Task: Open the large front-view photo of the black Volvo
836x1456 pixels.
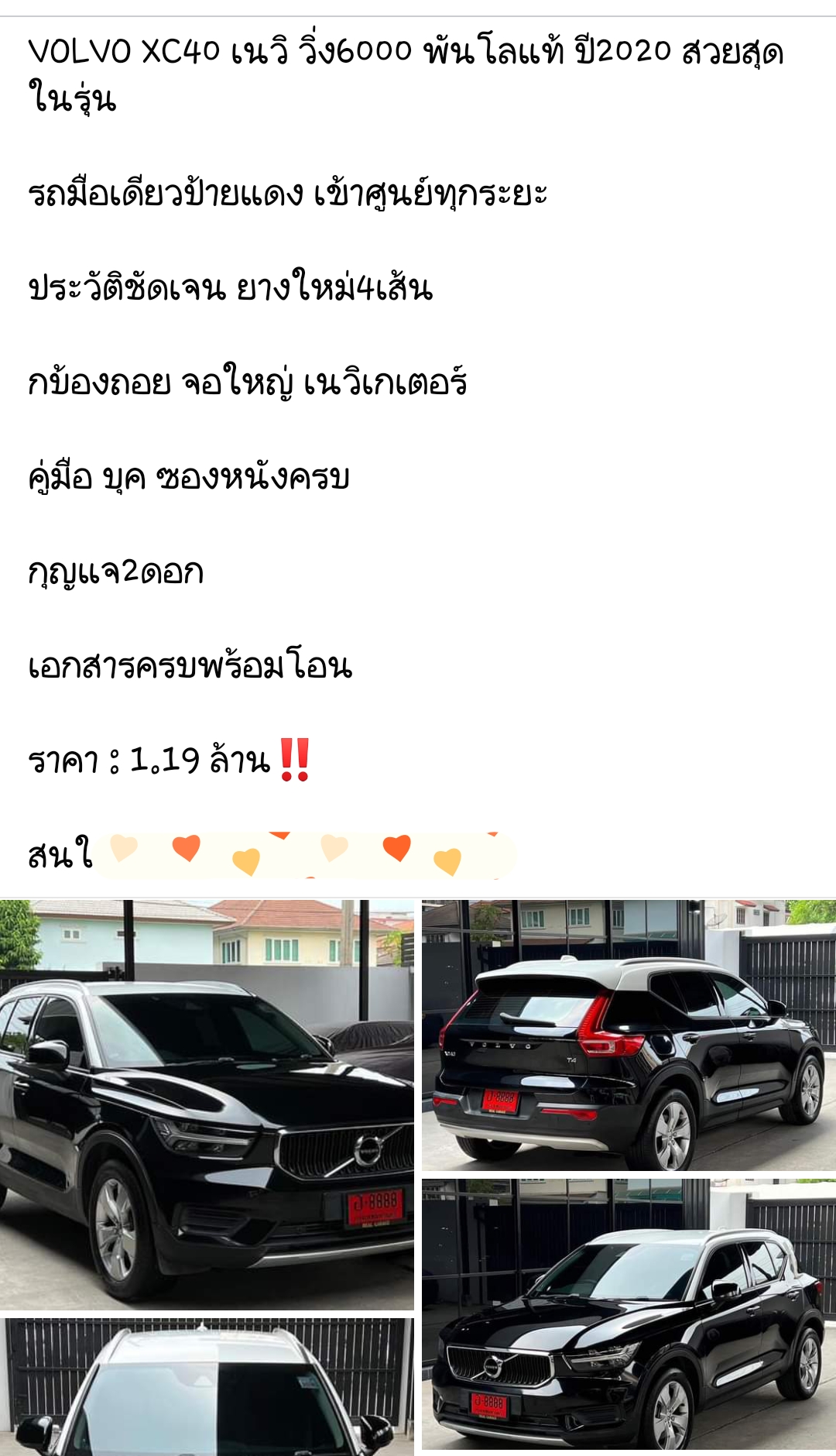Action: click(x=207, y=1104)
